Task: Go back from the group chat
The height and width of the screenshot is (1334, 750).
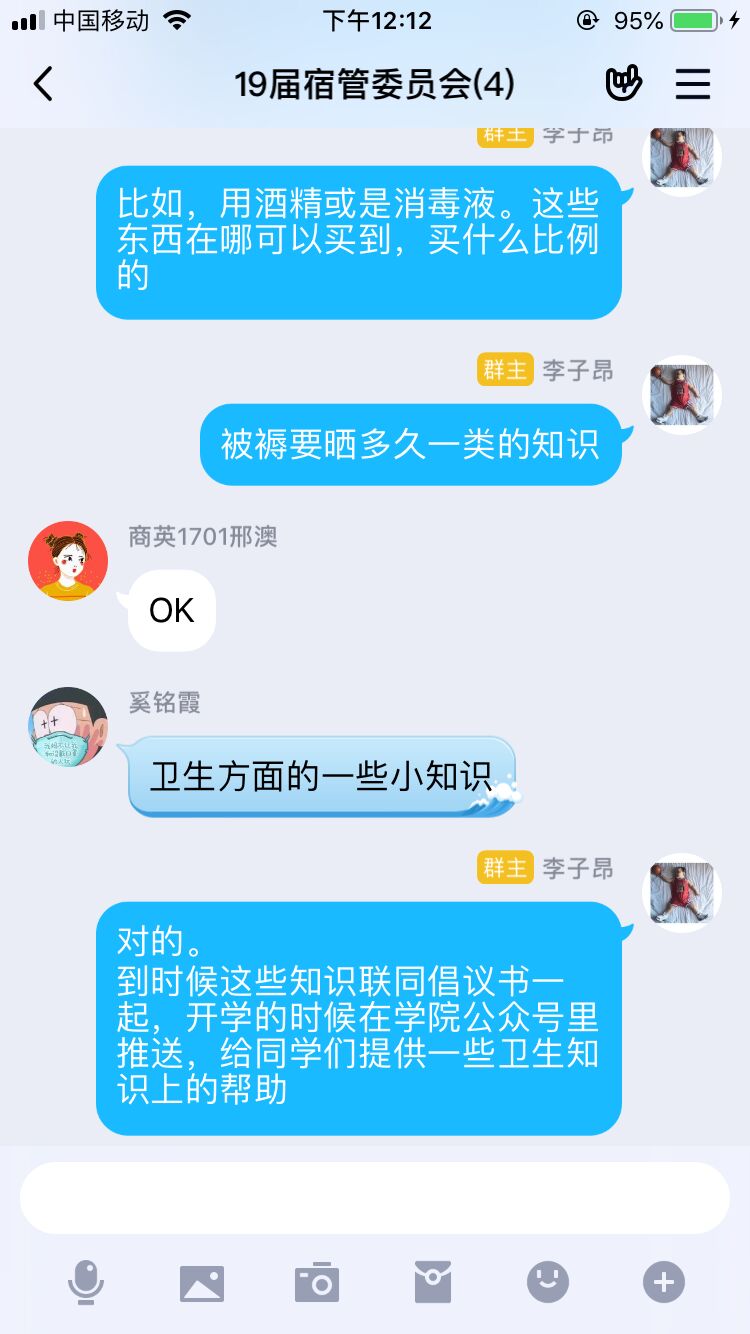Action: point(43,85)
